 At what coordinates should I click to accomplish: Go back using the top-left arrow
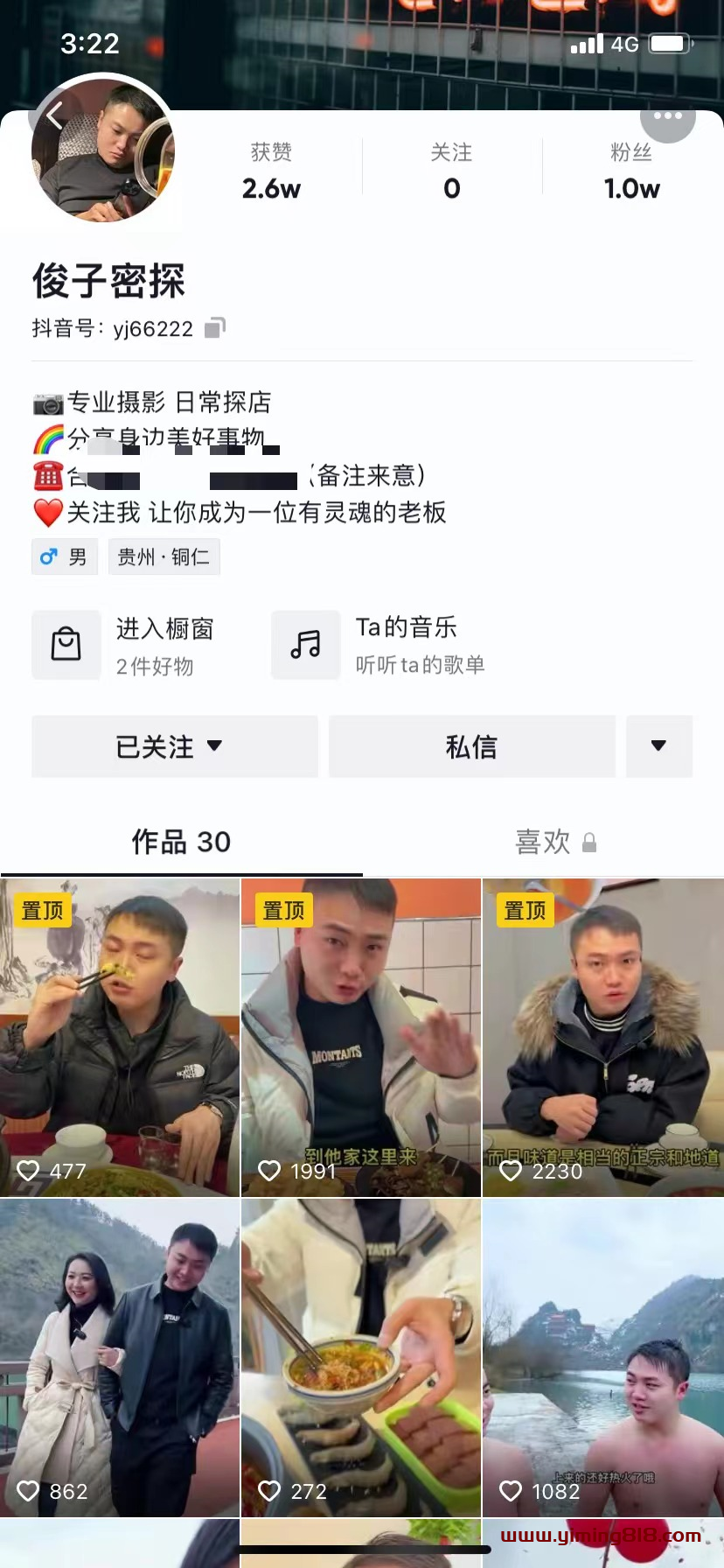54,115
